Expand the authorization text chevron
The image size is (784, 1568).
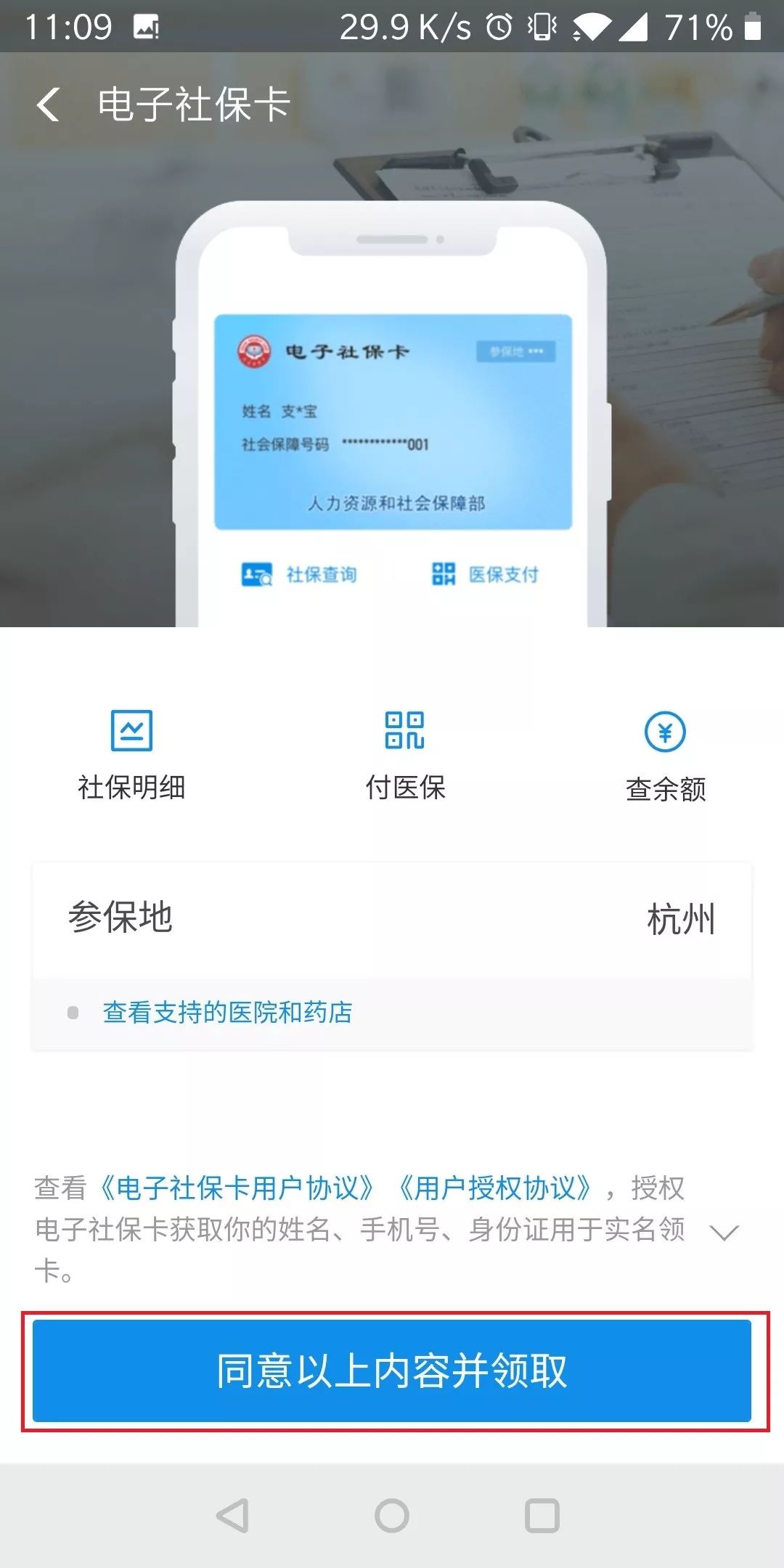[x=724, y=1232]
